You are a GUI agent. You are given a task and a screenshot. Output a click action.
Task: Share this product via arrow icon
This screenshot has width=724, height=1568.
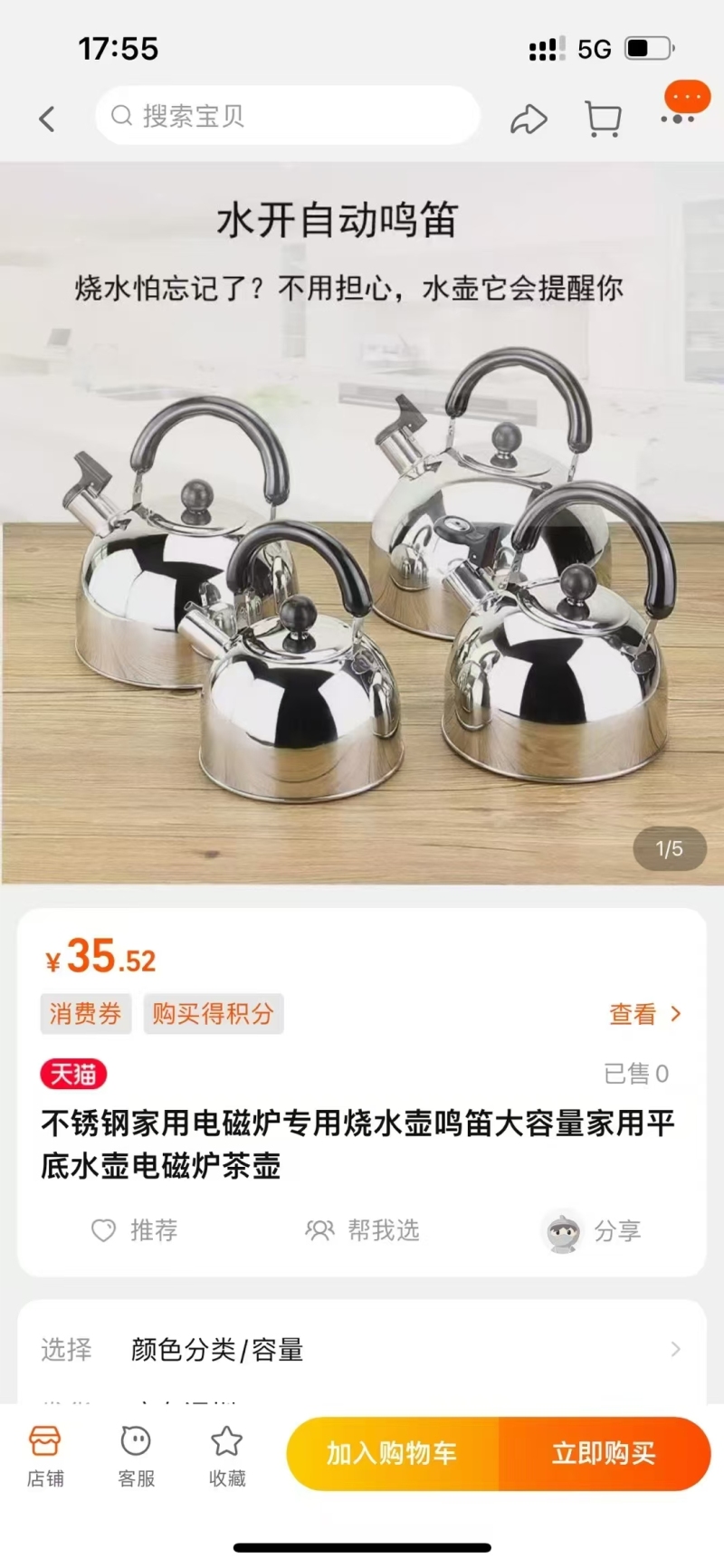(529, 119)
